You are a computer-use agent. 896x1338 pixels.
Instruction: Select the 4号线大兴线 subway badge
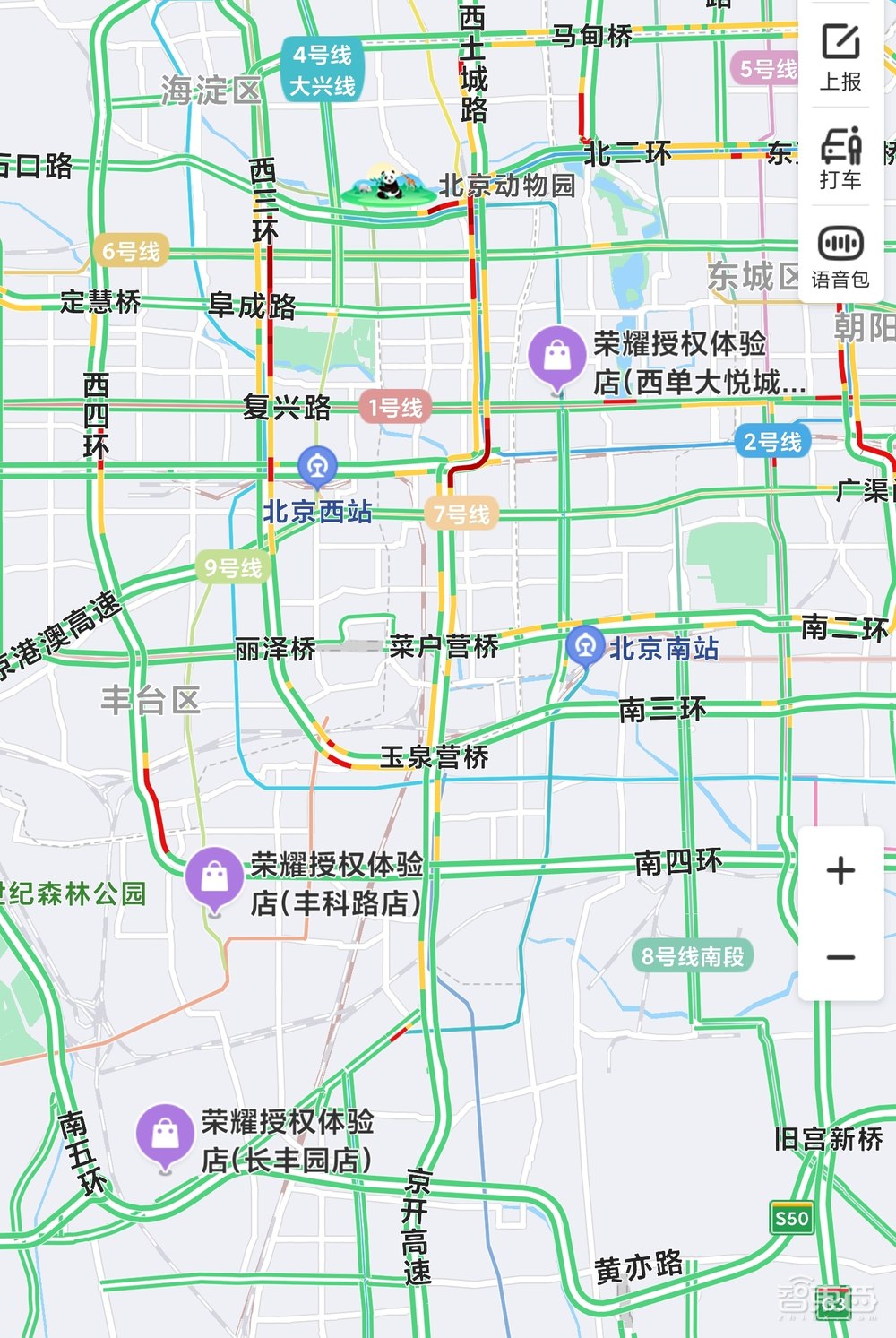[324, 68]
